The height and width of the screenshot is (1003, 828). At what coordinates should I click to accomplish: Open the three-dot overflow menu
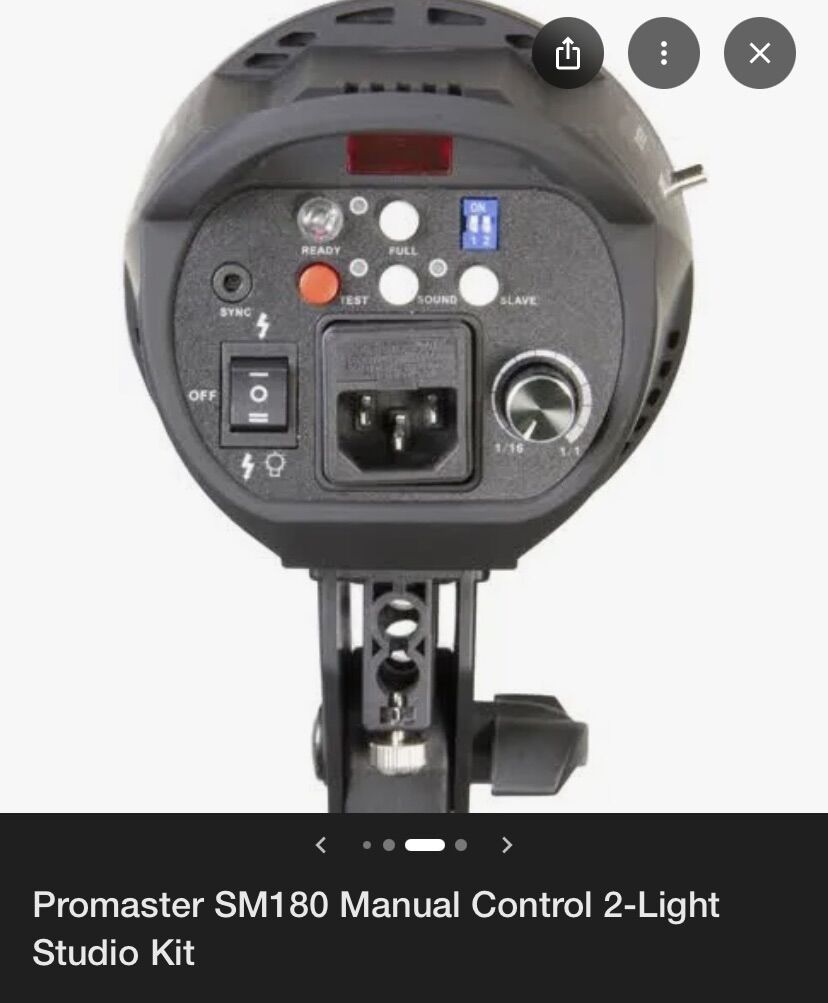coord(663,53)
